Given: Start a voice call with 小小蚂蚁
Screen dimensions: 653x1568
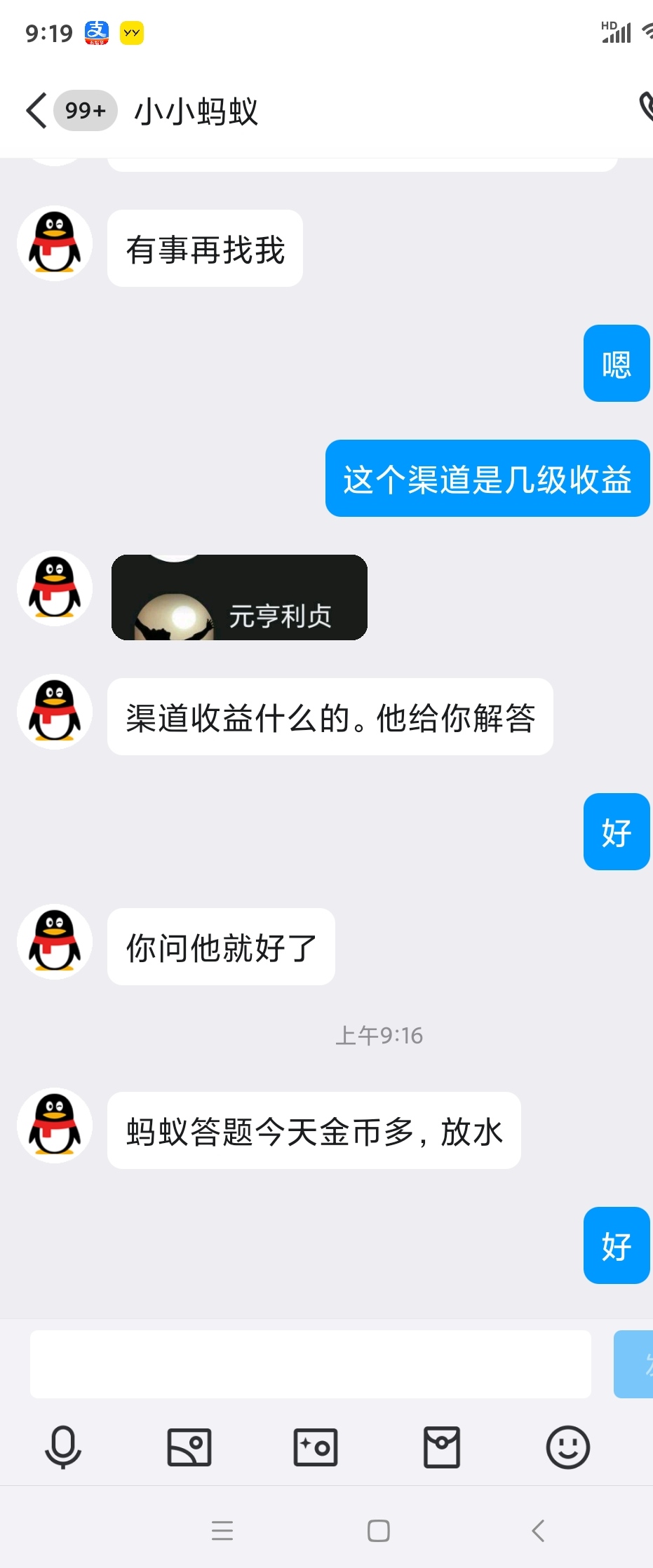Looking at the screenshot, I should click(x=645, y=107).
